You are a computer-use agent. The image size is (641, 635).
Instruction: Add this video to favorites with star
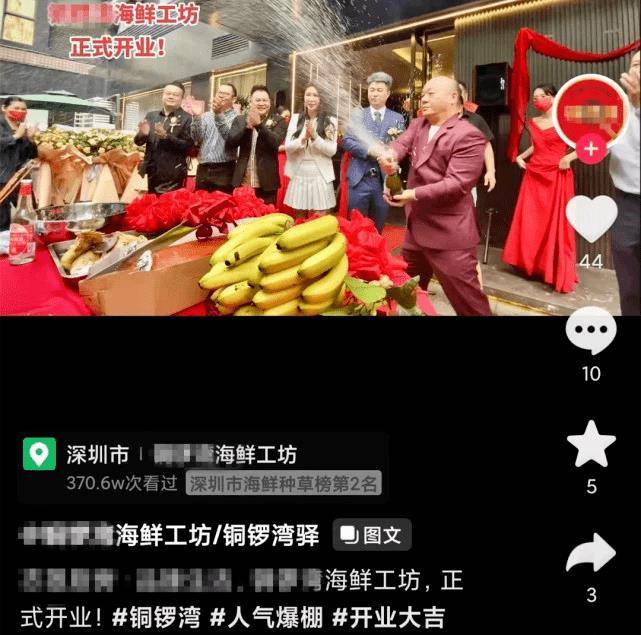[591, 444]
